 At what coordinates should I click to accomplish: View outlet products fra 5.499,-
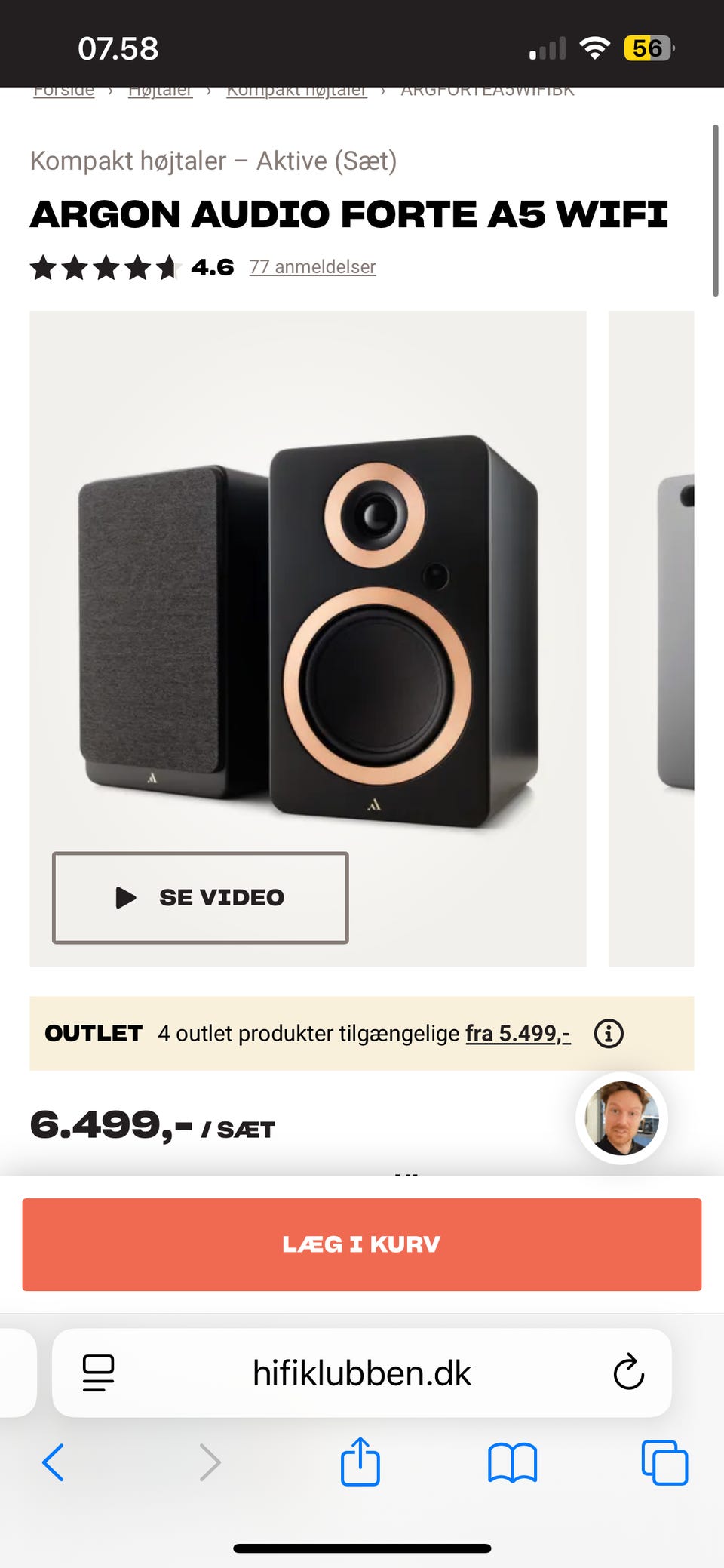pyautogui.click(x=517, y=1033)
